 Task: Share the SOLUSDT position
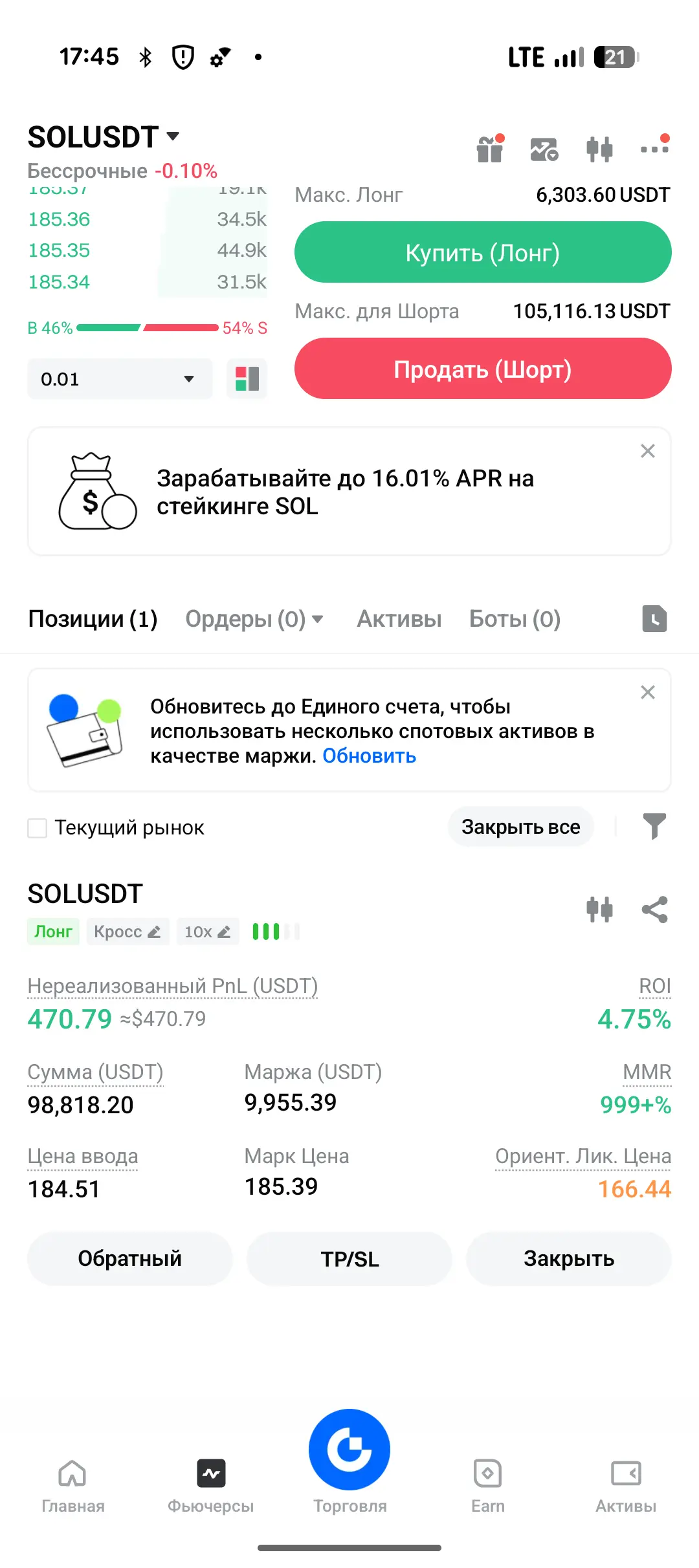click(x=655, y=909)
